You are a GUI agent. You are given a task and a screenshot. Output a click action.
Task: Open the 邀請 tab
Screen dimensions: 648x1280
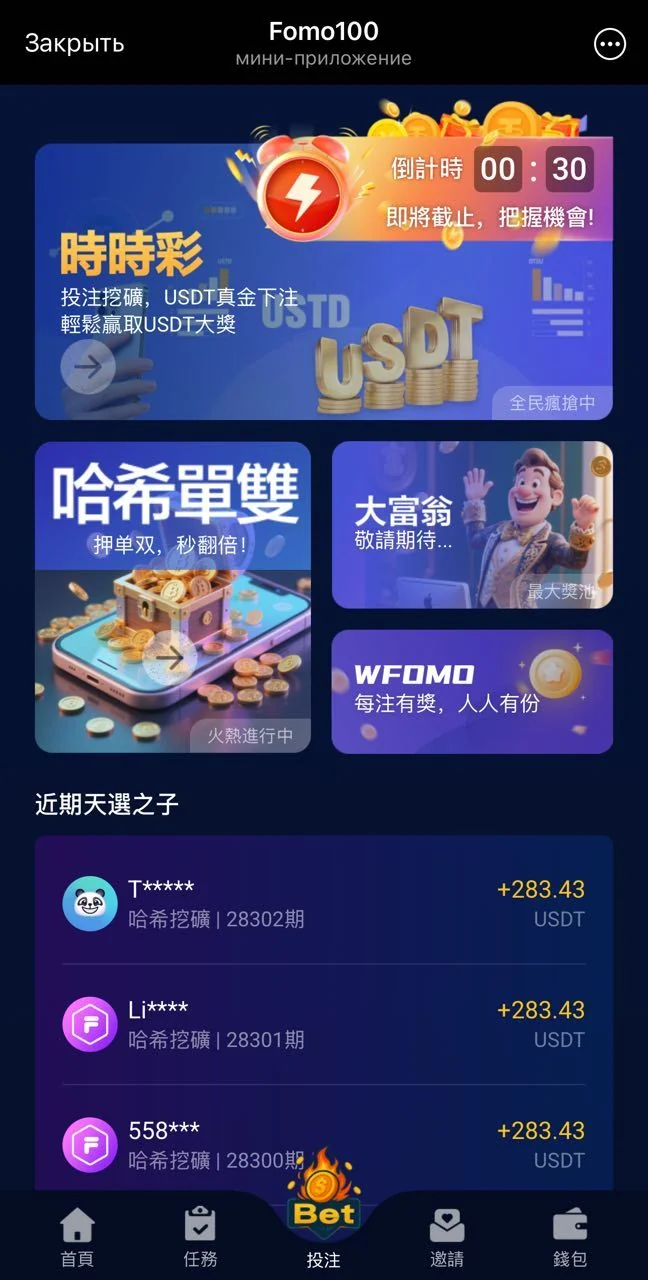(447, 1236)
